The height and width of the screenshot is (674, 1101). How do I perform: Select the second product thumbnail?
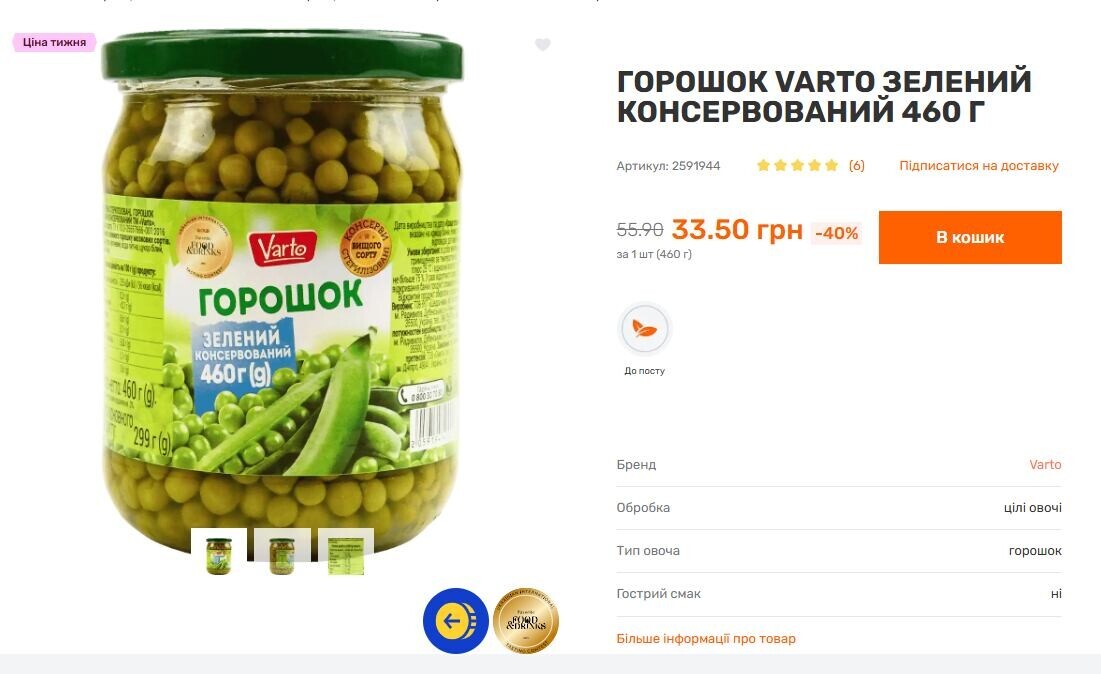[282, 552]
